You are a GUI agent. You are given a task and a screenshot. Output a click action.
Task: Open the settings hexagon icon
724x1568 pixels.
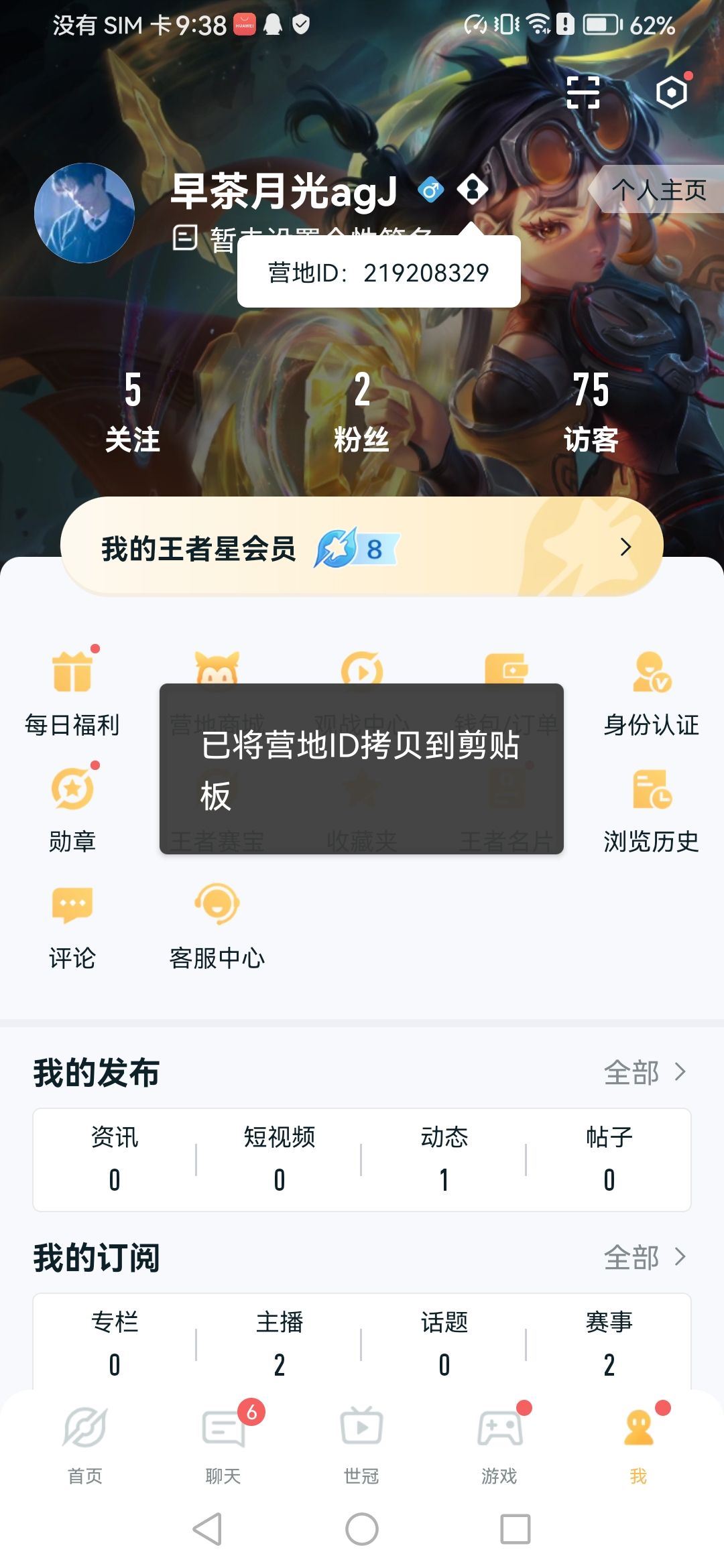point(672,92)
